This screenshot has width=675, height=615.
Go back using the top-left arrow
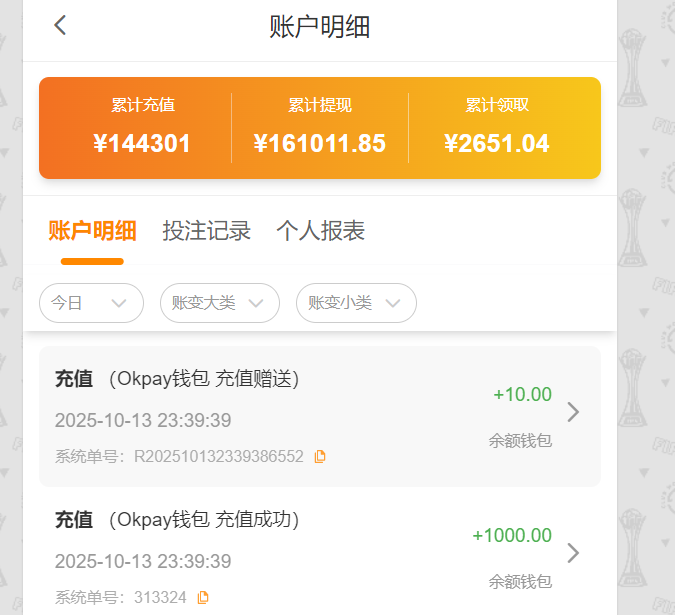point(61,26)
